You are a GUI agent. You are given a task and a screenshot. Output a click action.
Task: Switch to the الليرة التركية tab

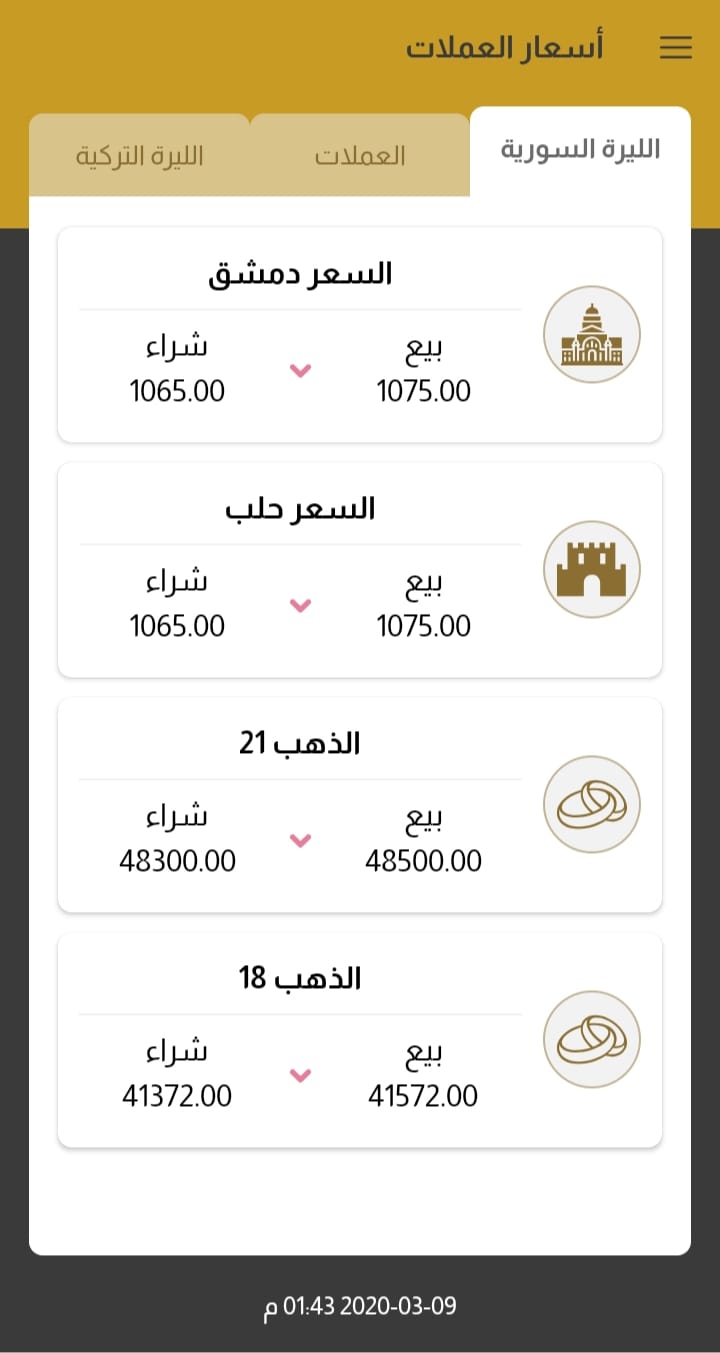click(139, 155)
